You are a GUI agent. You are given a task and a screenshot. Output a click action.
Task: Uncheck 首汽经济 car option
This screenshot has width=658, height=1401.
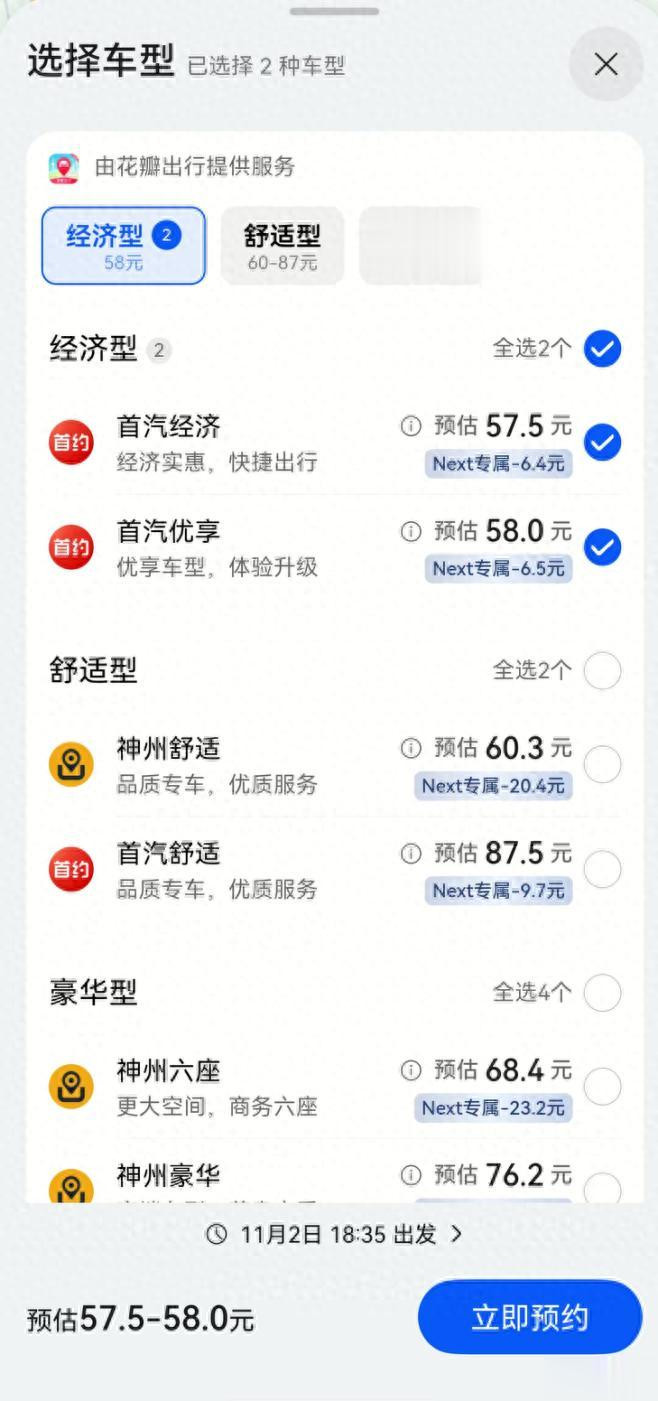click(x=602, y=442)
